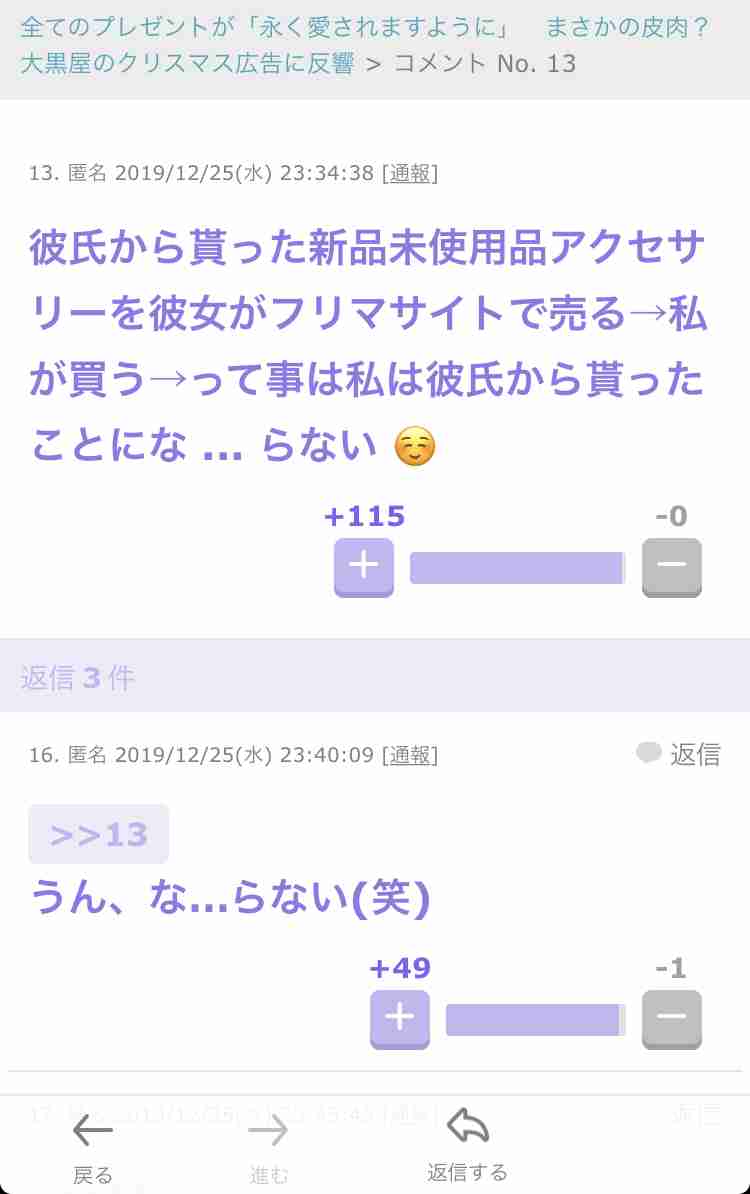750x1194 pixels.
Task: Reply to comment 16 using 返信
Action: pos(680,754)
